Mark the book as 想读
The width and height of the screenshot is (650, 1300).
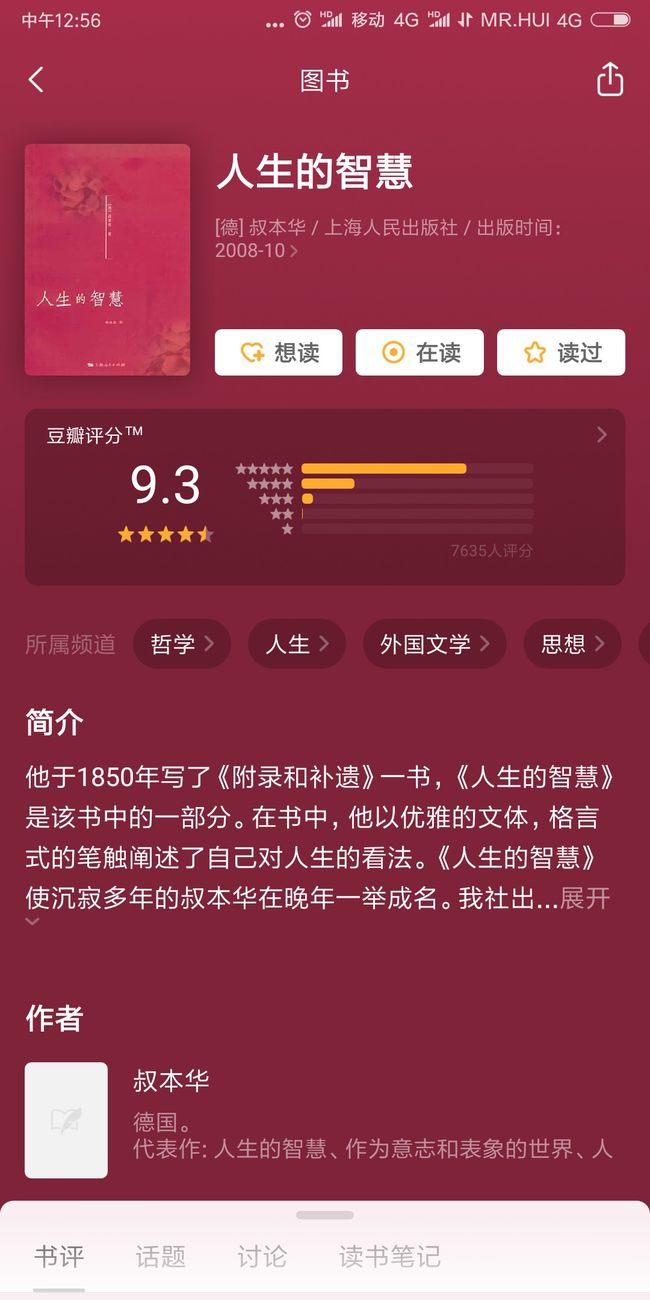click(279, 352)
